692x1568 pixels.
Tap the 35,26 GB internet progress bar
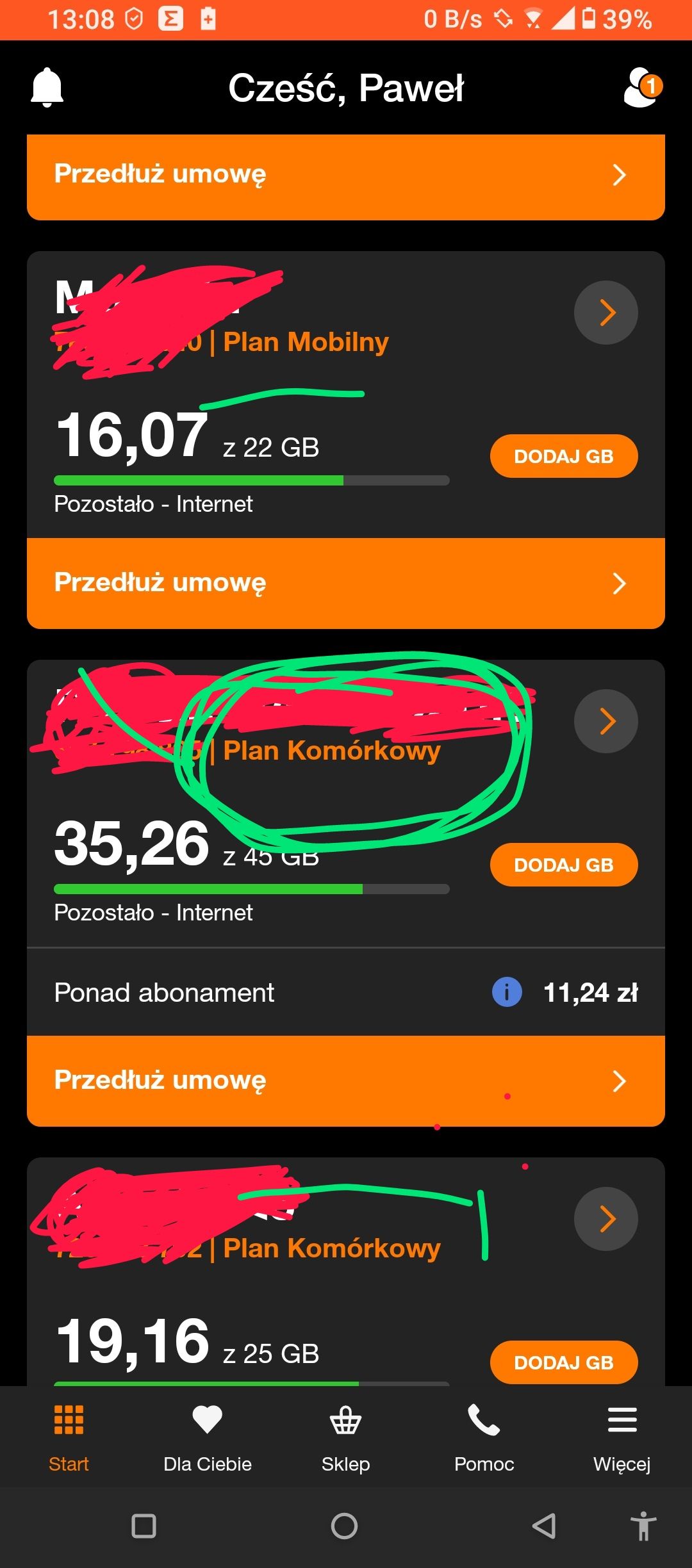click(x=251, y=888)
